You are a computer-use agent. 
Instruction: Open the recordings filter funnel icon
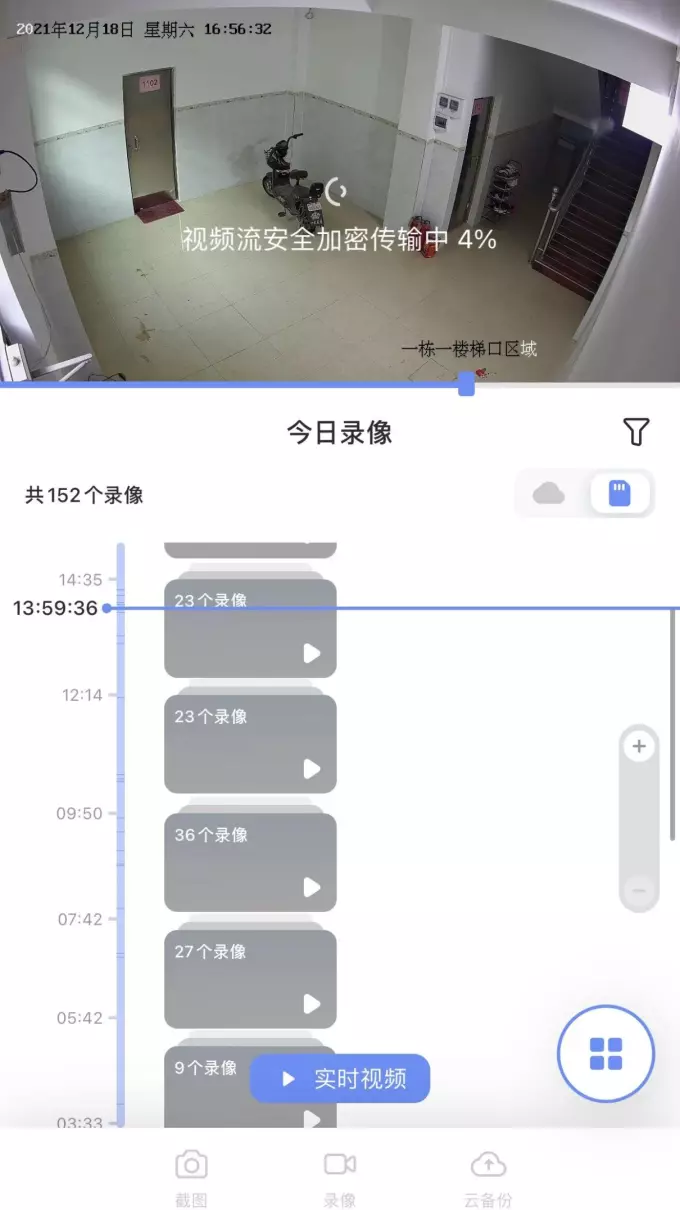coord(636,431)
